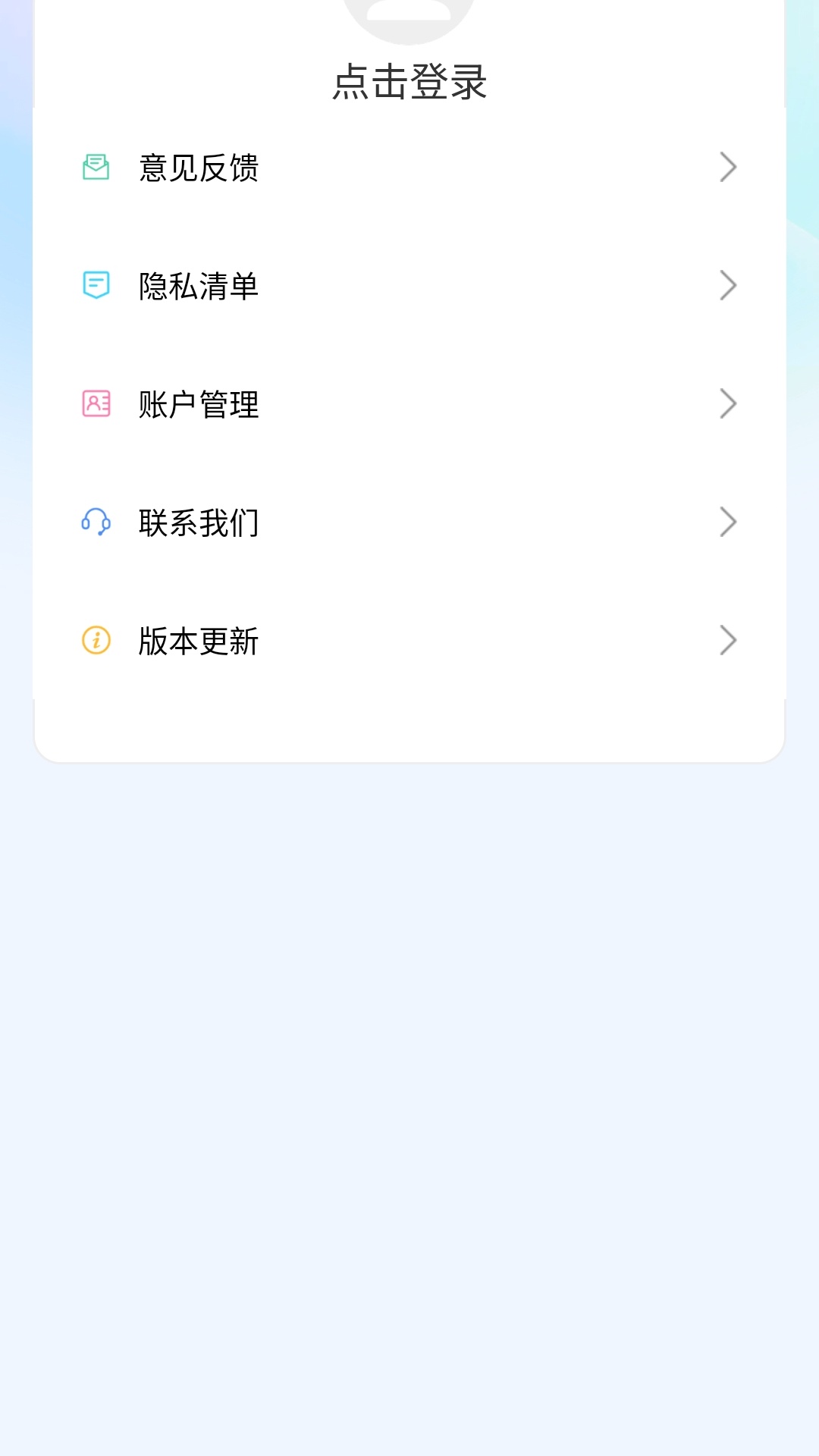The height and width of the screenshot is (1456, 819).
Task: Click the green feedback envelope icon
Action: coord(95,167)
